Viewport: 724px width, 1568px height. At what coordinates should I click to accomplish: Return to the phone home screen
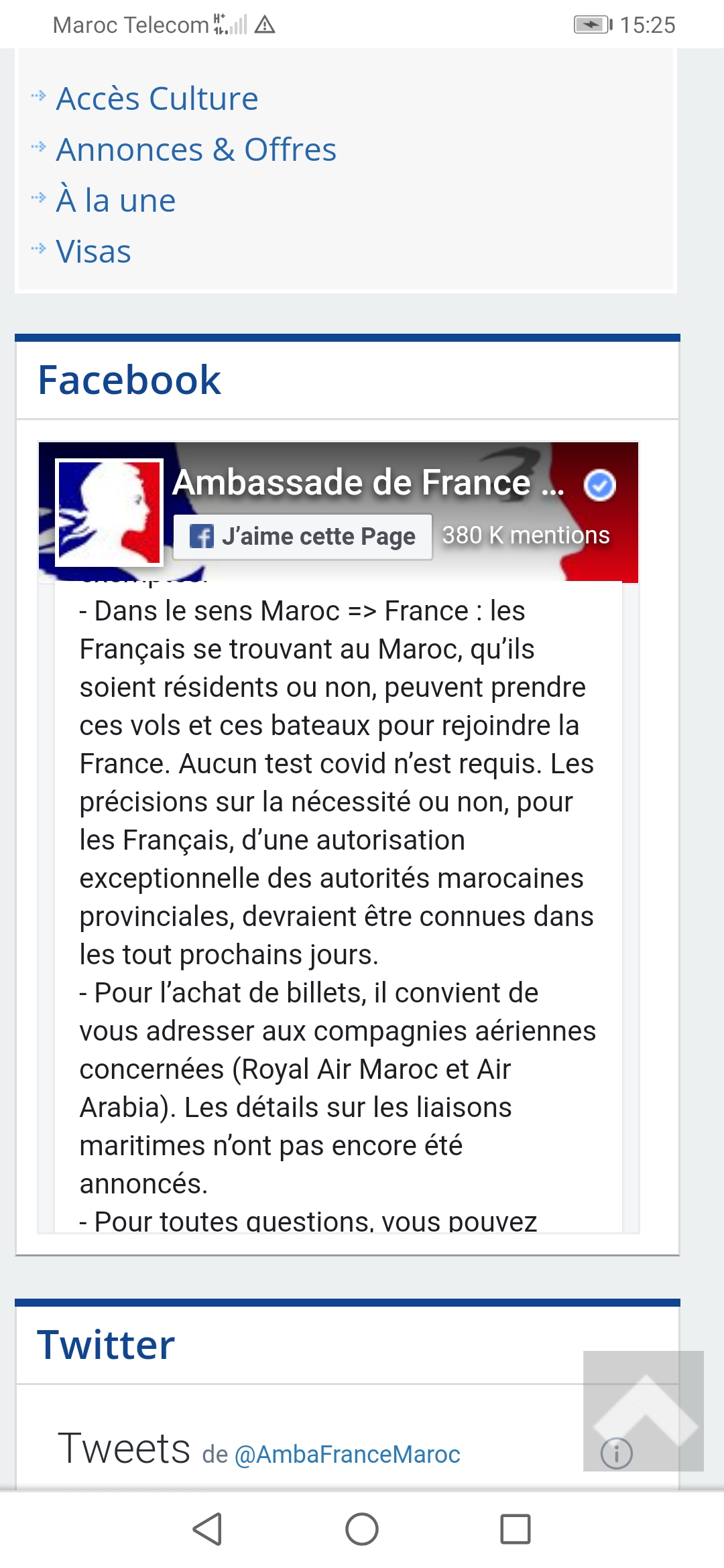coord(362,1529)
